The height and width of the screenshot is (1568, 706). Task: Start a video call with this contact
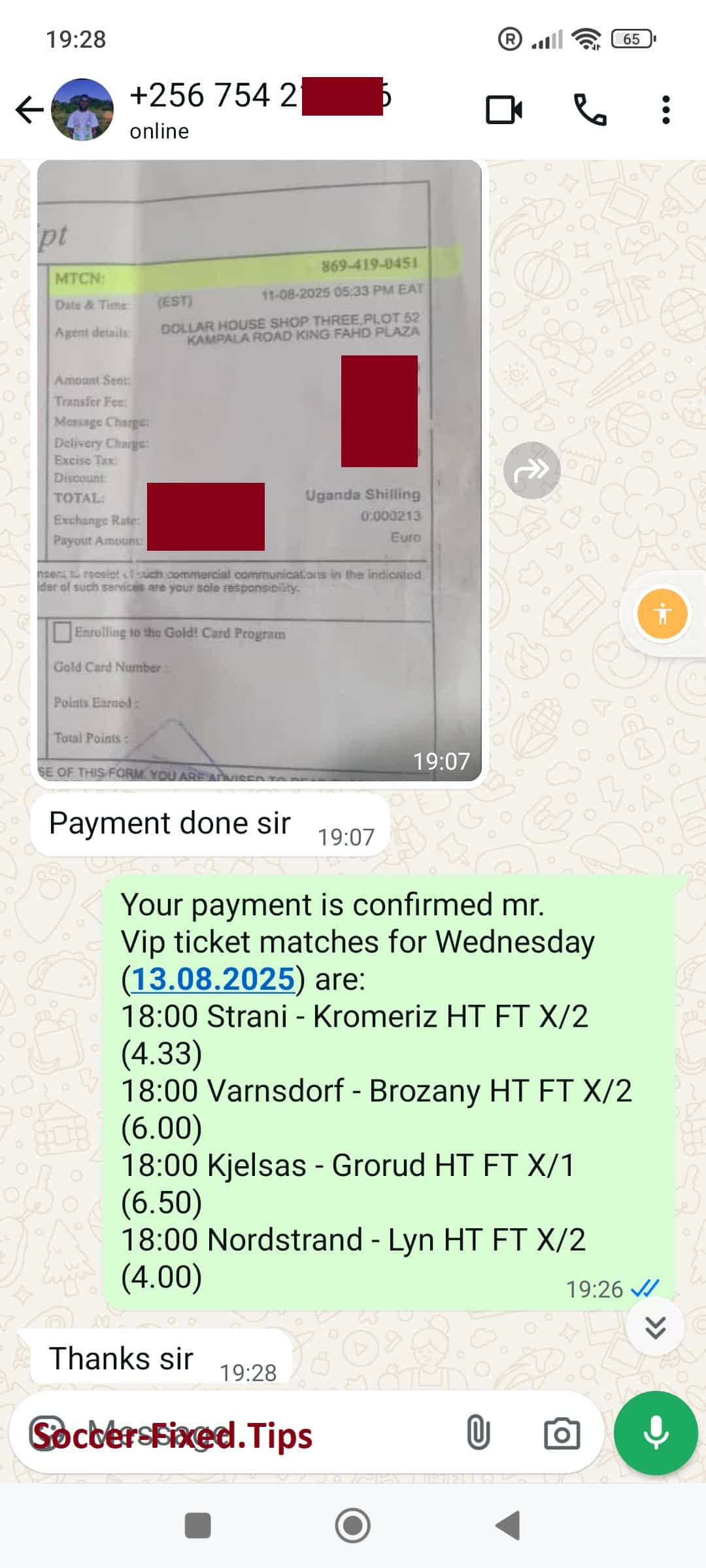pos(504,110)
